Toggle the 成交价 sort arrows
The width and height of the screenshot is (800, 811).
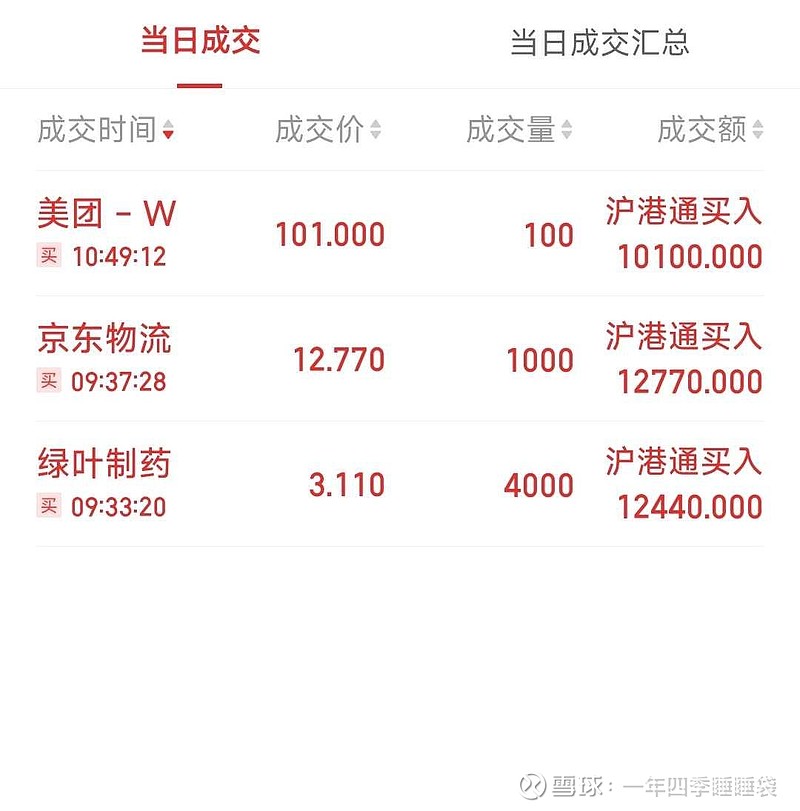(375, 130)
